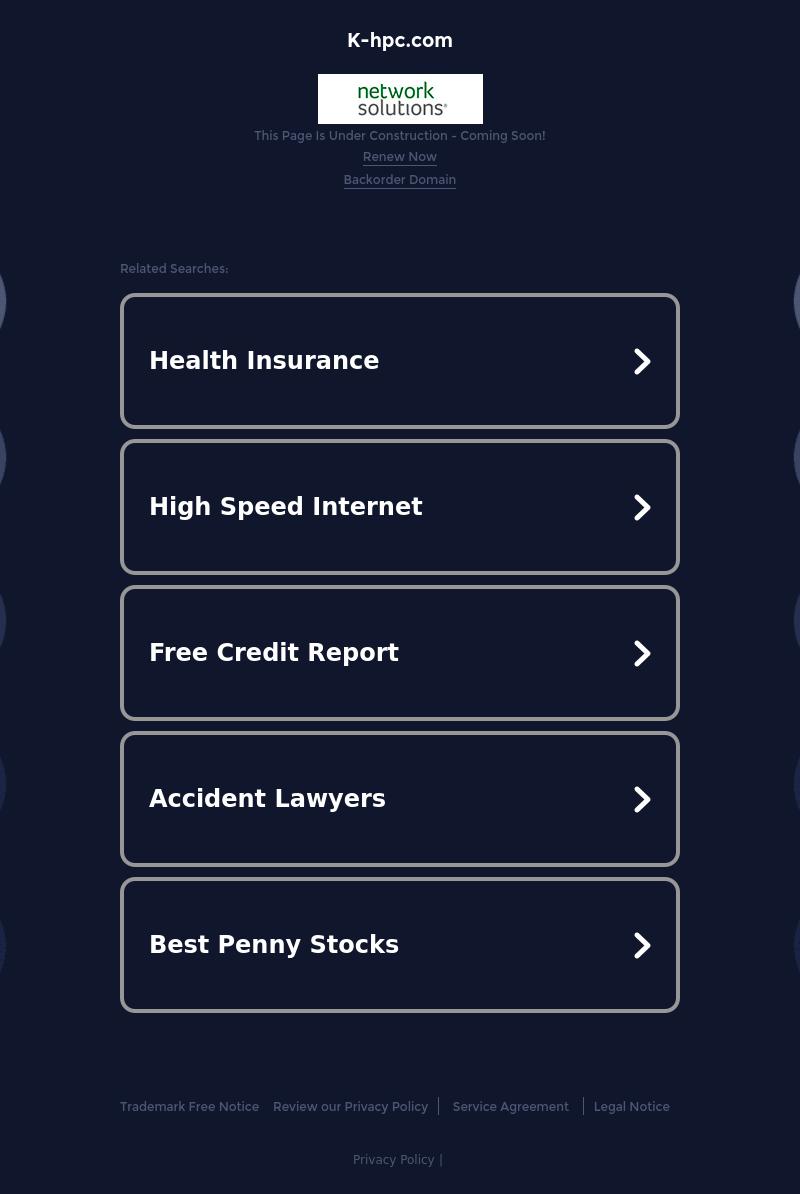Open the Health Insurance search result
Image resolution: width=800 pixels, height=1194 pixels.
[x=400, y=361]
